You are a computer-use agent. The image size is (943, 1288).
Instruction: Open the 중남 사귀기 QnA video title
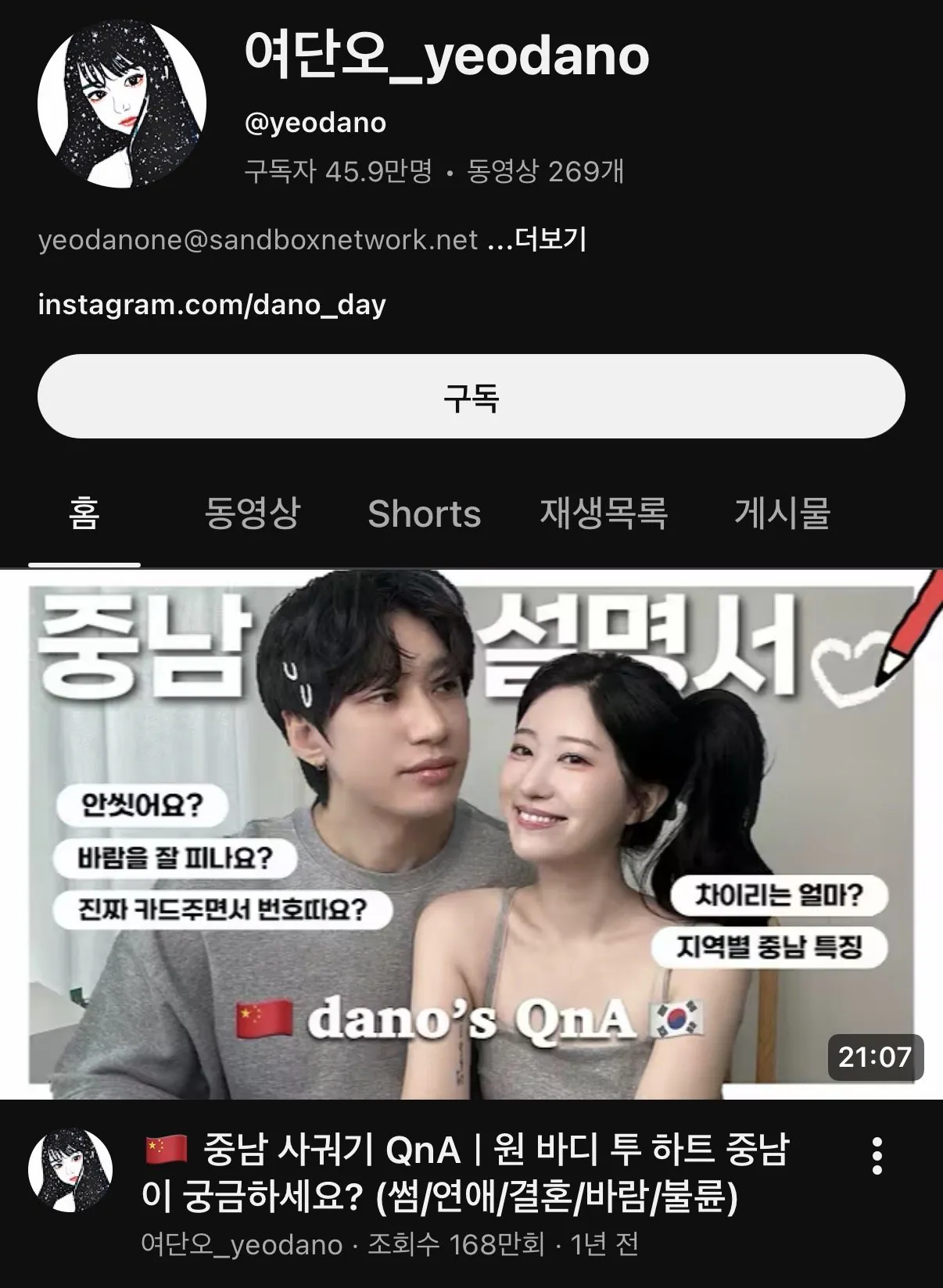point(465,1172)
